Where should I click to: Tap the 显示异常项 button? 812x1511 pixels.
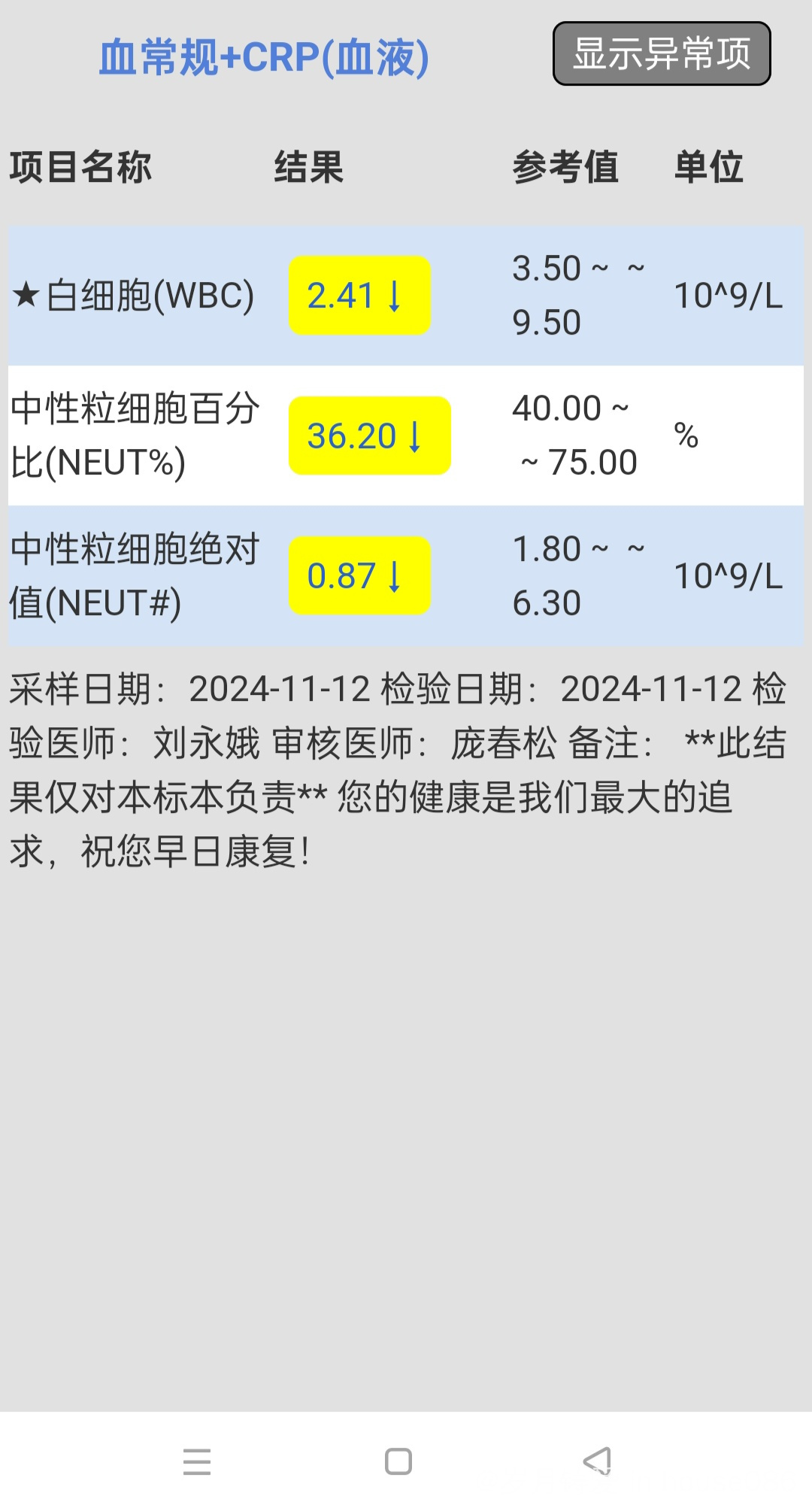[662, 53]
